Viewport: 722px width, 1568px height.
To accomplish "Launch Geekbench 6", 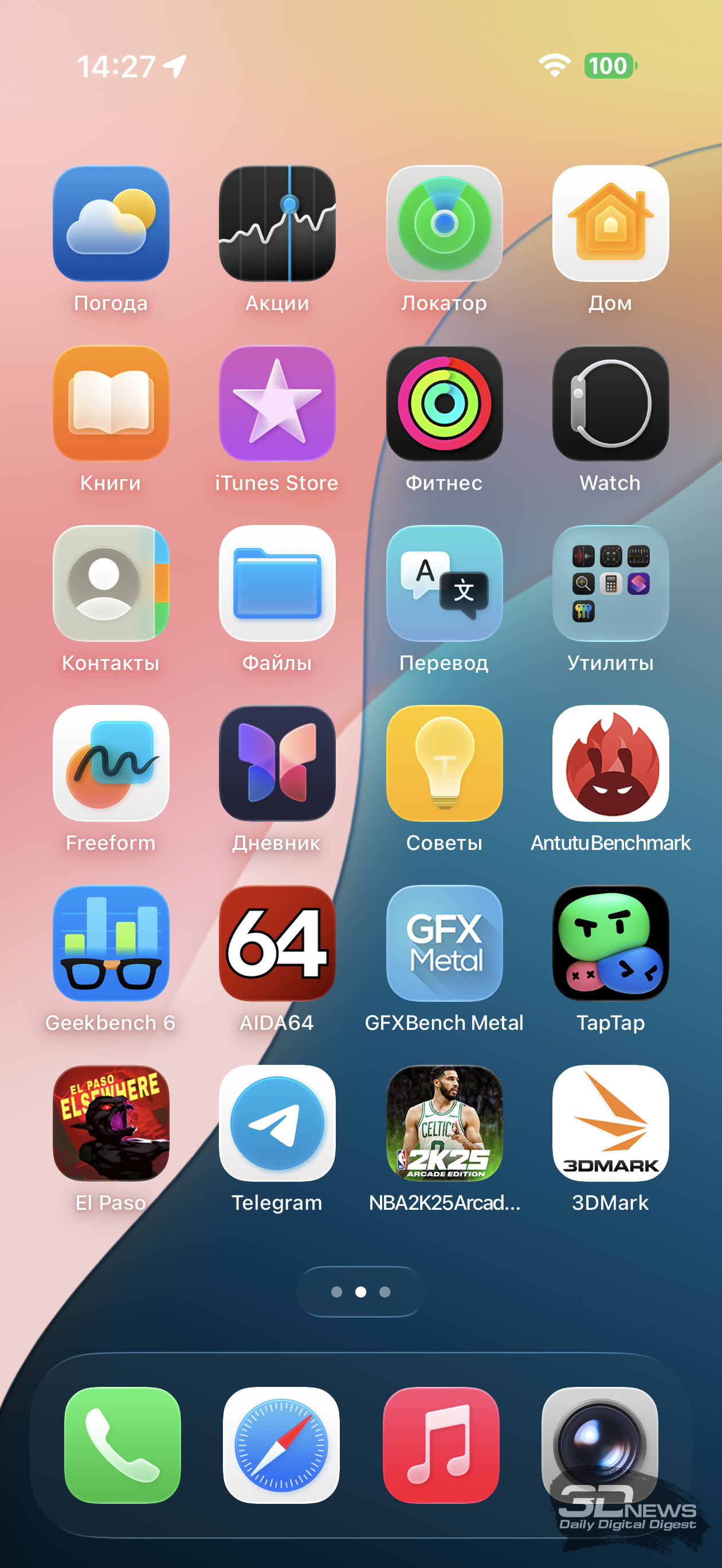I will (111, 943).
